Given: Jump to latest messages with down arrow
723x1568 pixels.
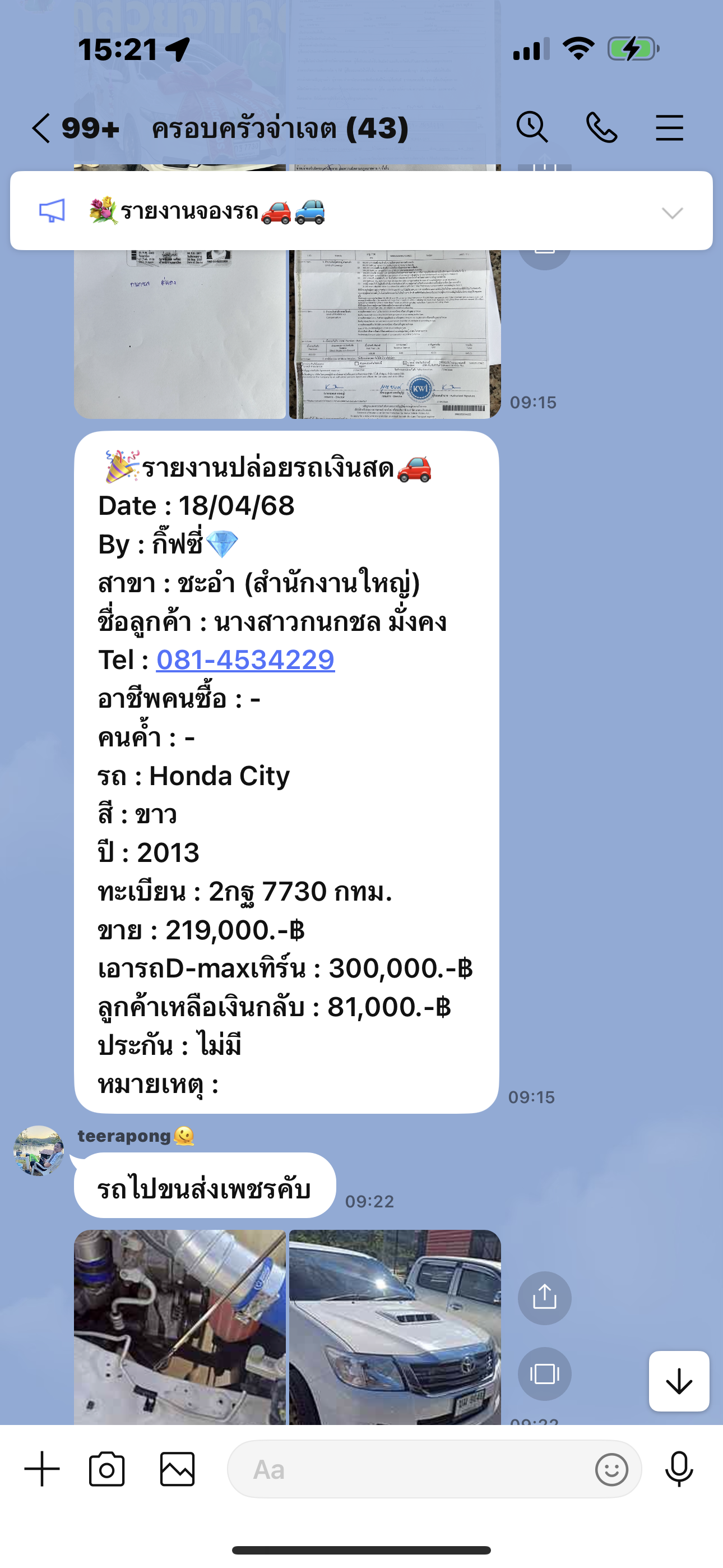Looking at the screenshot, I should pyautogui.click(x=679, y=1381).
